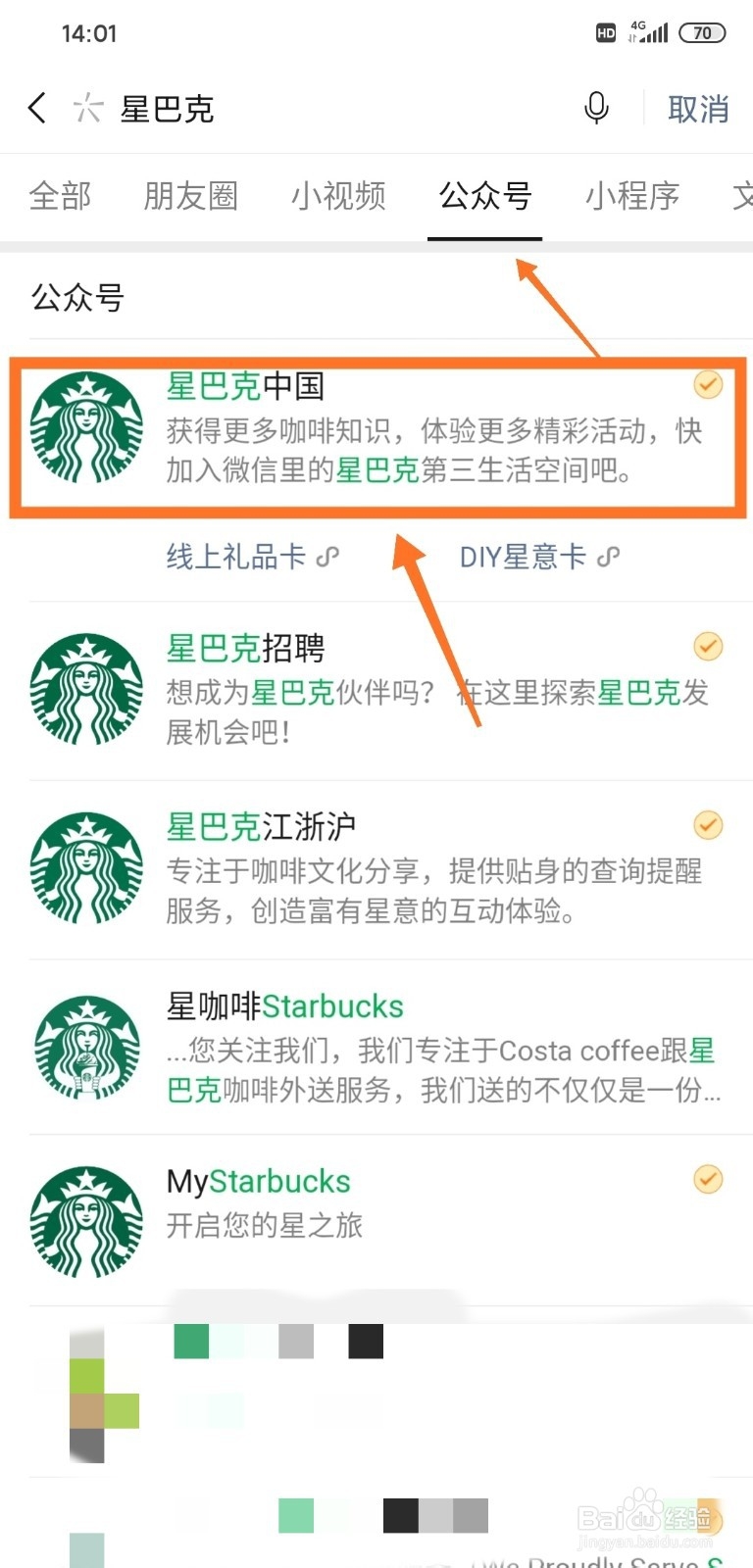Image resolution: width=753 pixels, height=1568 pixels.
Task: Tap the verified badge on 星巴克招聘
Action: pyautogui.click(x=708, y=647)
